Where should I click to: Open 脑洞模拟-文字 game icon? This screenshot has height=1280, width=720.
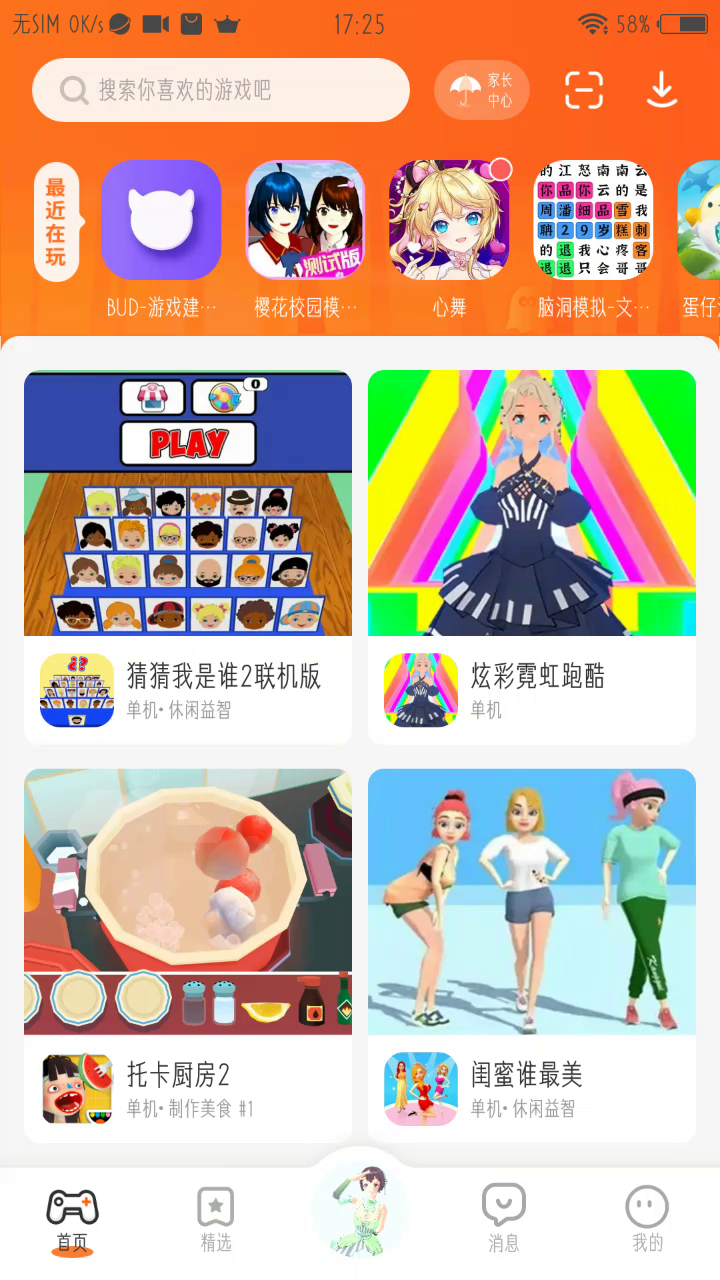point(593,220)
